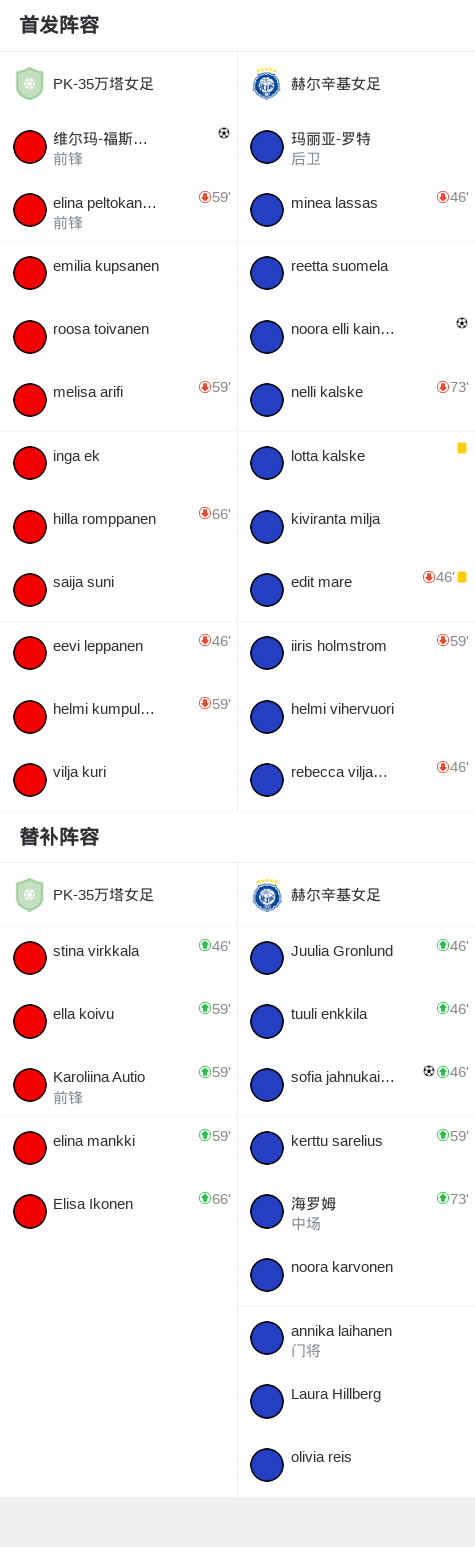
Task: Tap iiris holmstrom in the lineup
Action: 356,653
